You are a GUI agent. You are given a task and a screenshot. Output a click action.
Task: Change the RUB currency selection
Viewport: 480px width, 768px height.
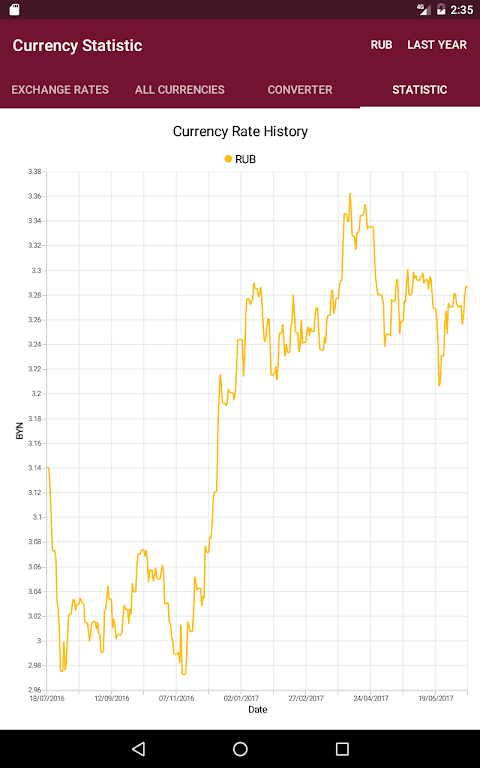point(382,45)
